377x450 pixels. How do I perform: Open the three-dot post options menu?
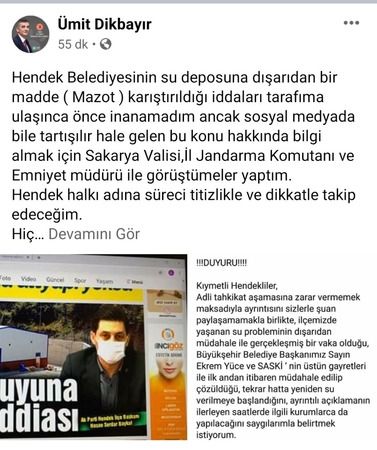(351, 23)
